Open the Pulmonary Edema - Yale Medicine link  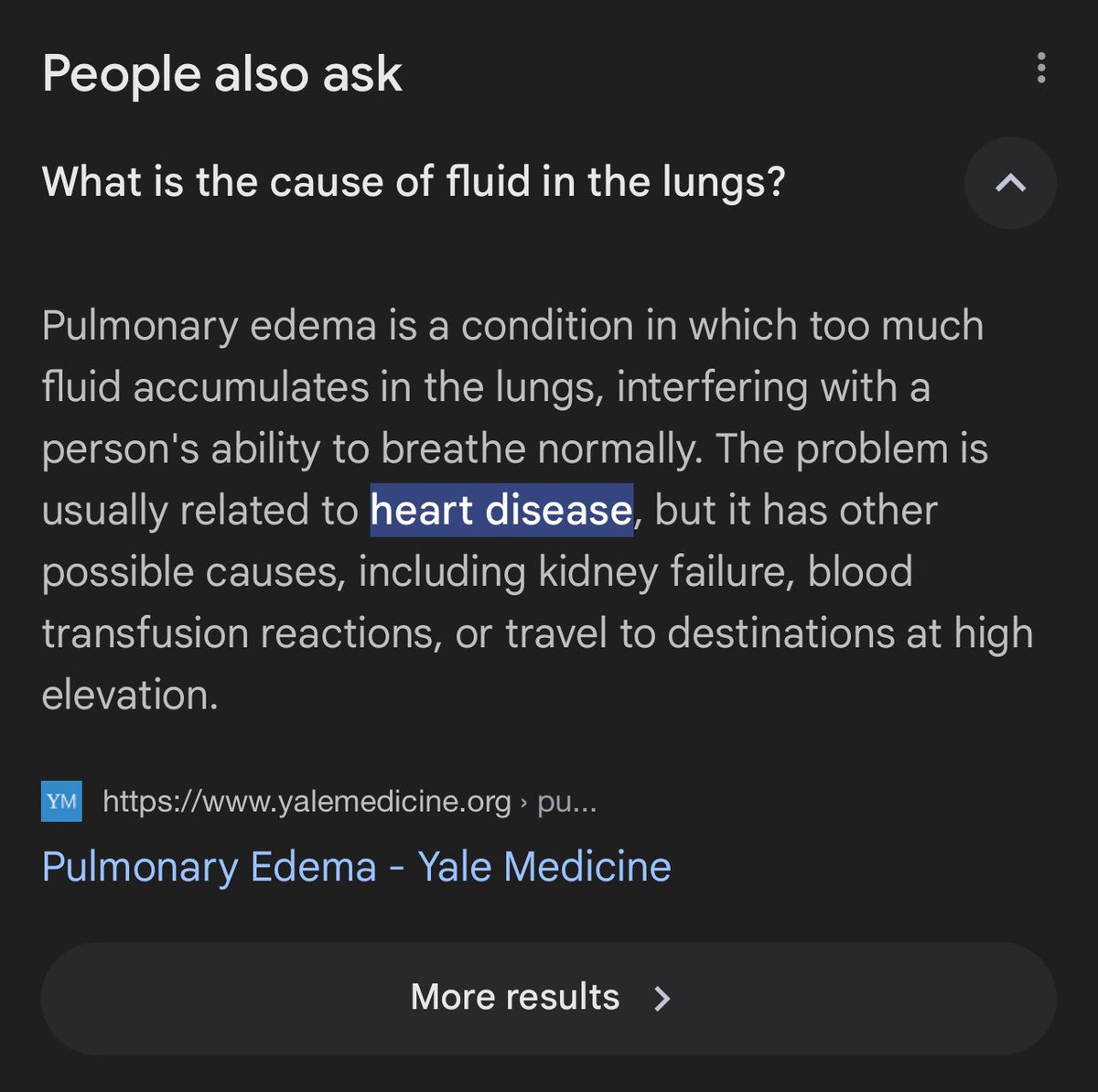(356, 867)
